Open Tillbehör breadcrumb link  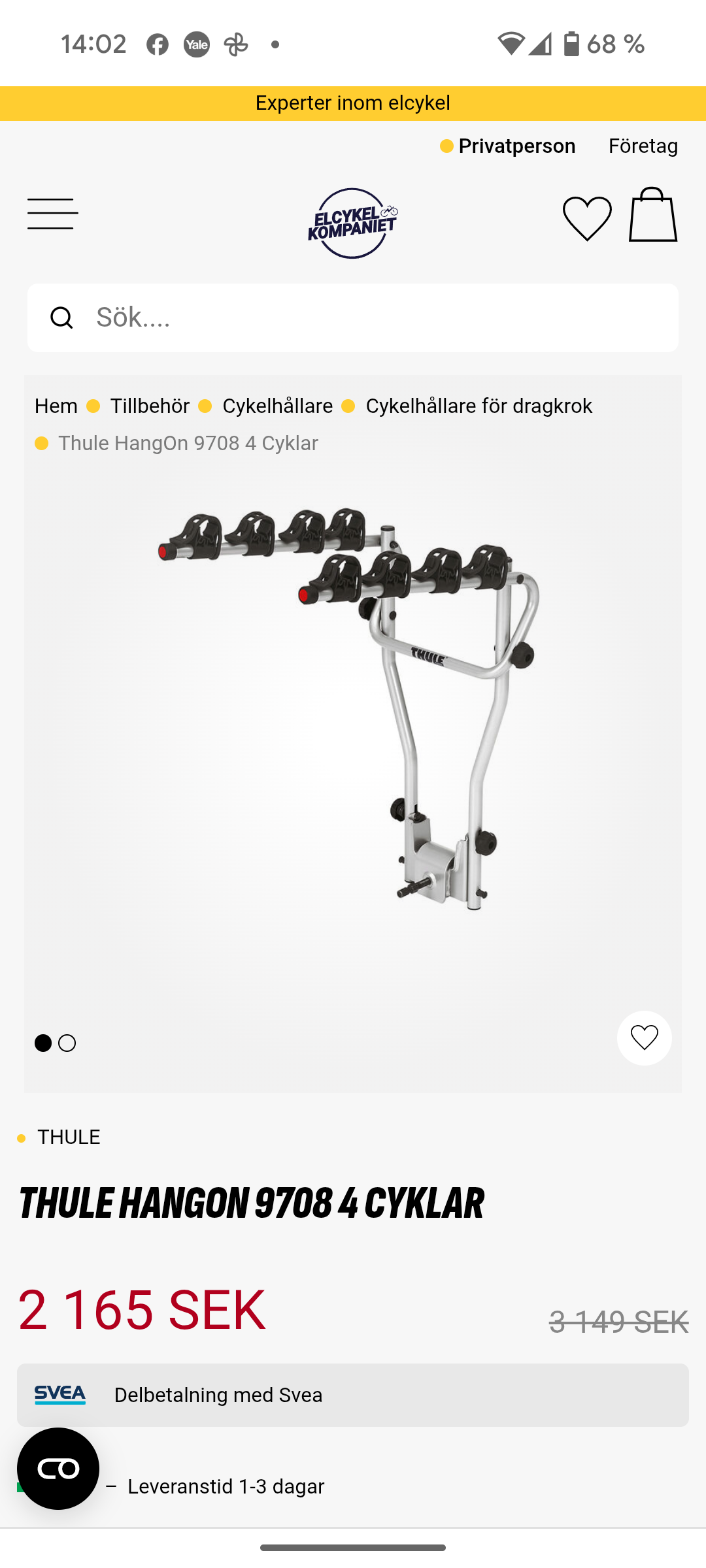[x=150, y=406]
